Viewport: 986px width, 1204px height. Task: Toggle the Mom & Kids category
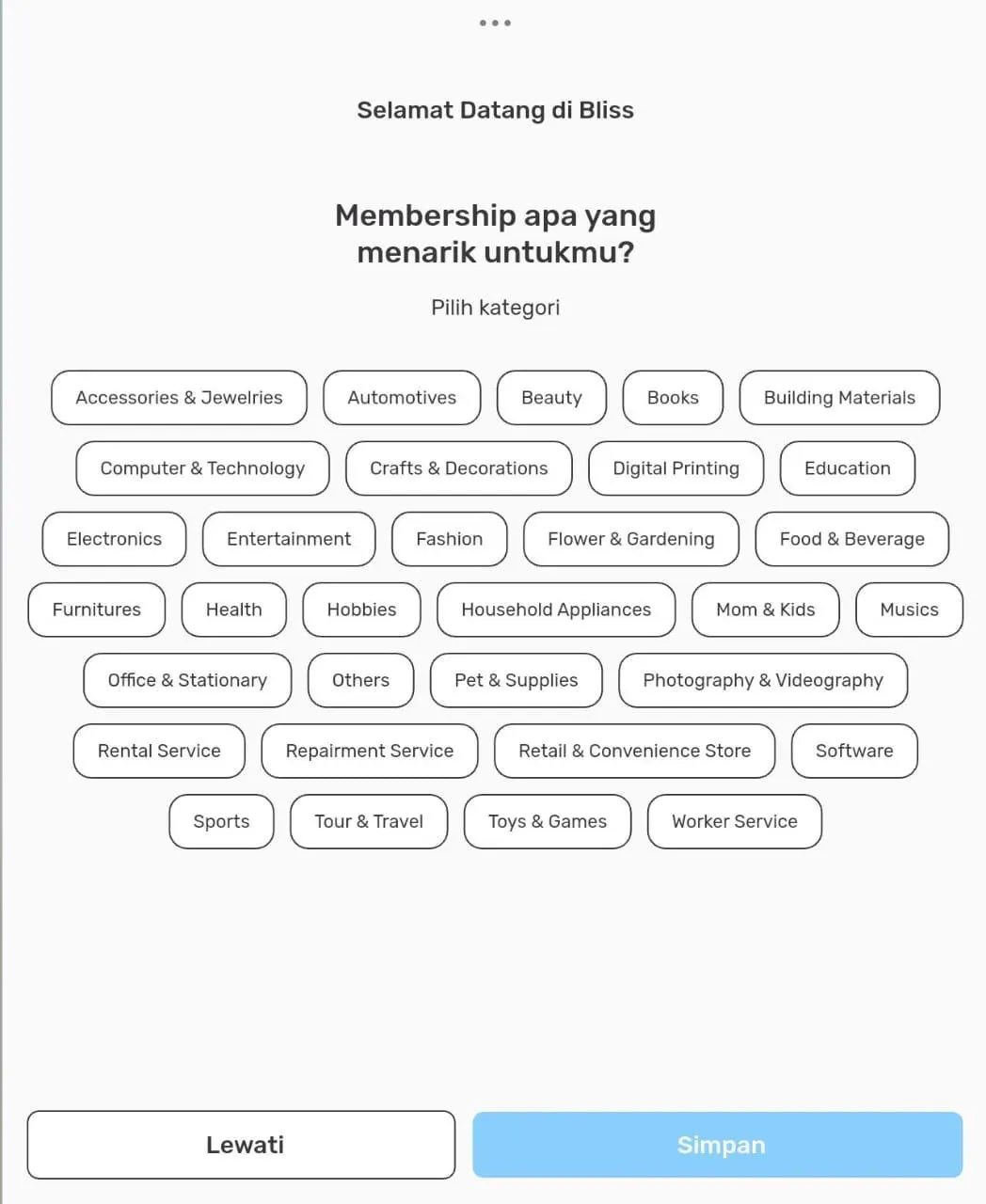coord(765,610)
